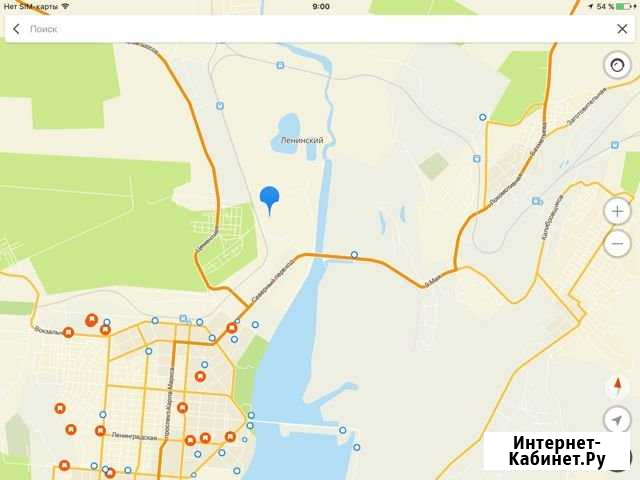This screenshot has height=480, width=640.
Task: Go back using the arrow beside Поиск
Action: coord(16,29)
